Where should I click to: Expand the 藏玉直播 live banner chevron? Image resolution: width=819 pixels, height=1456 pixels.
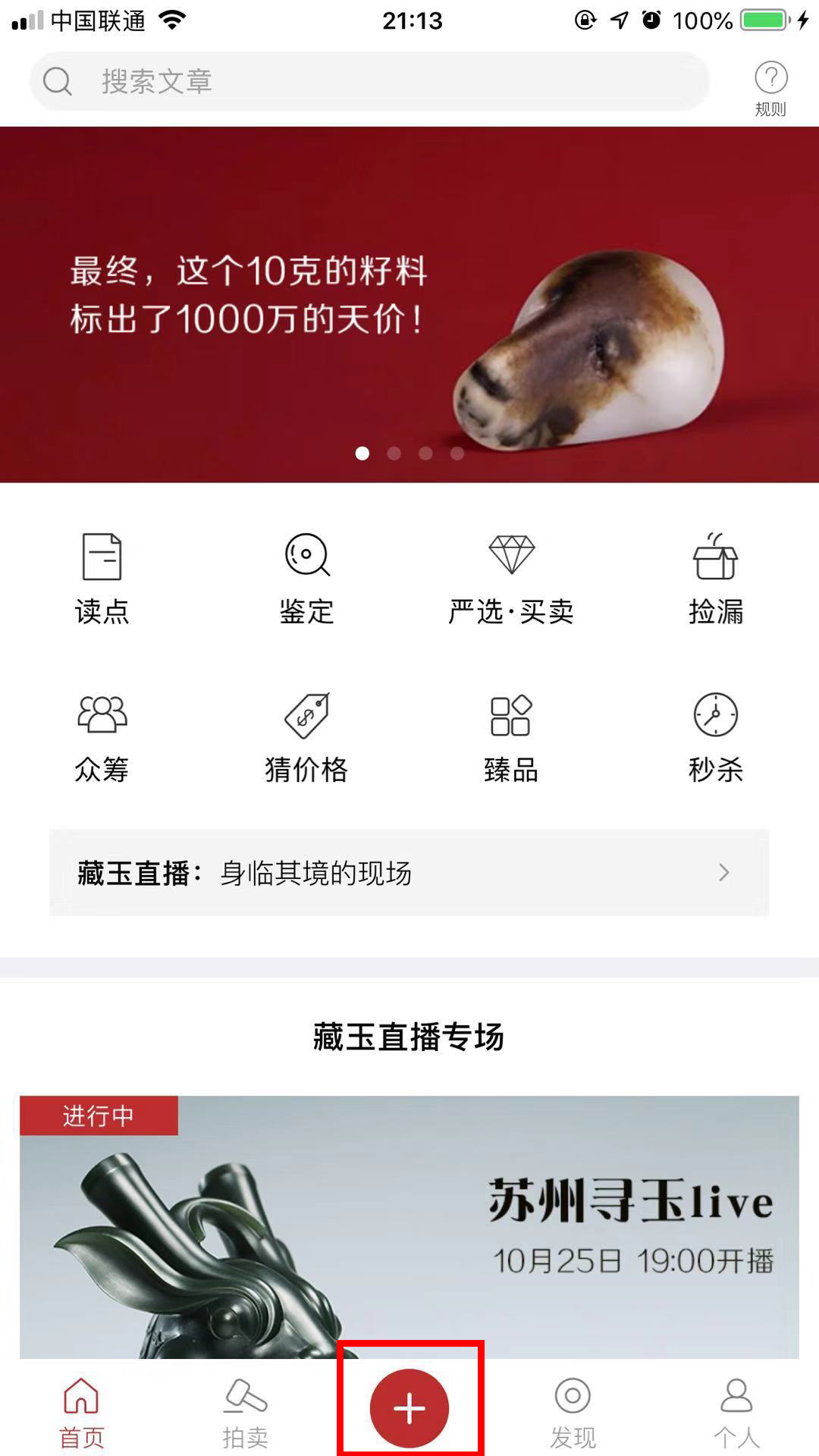click(723, 873)
